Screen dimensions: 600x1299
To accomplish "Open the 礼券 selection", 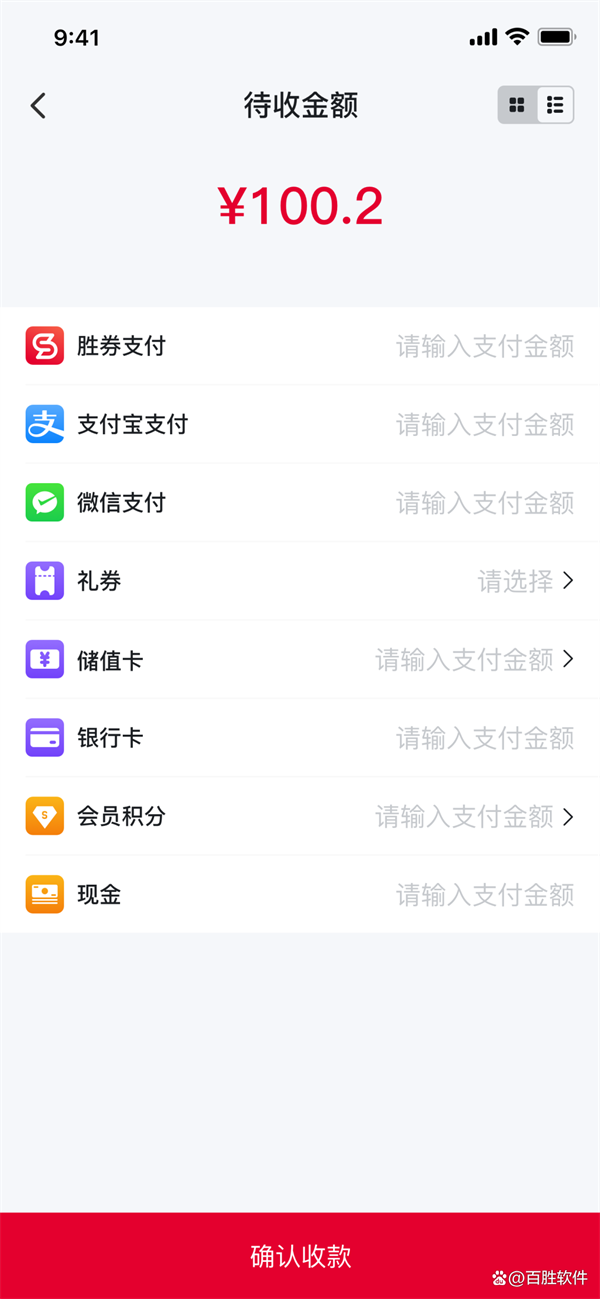I will pos(525,581).
